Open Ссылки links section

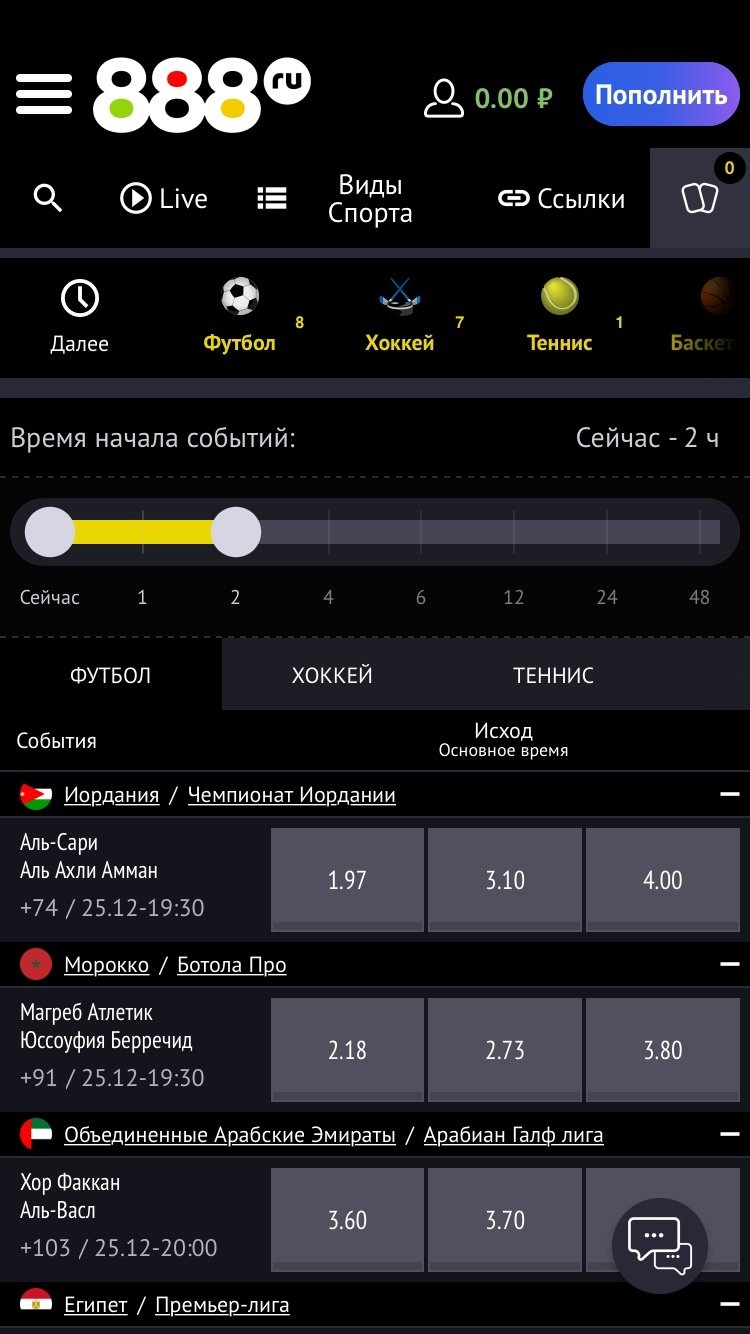[x=561, y=198]
